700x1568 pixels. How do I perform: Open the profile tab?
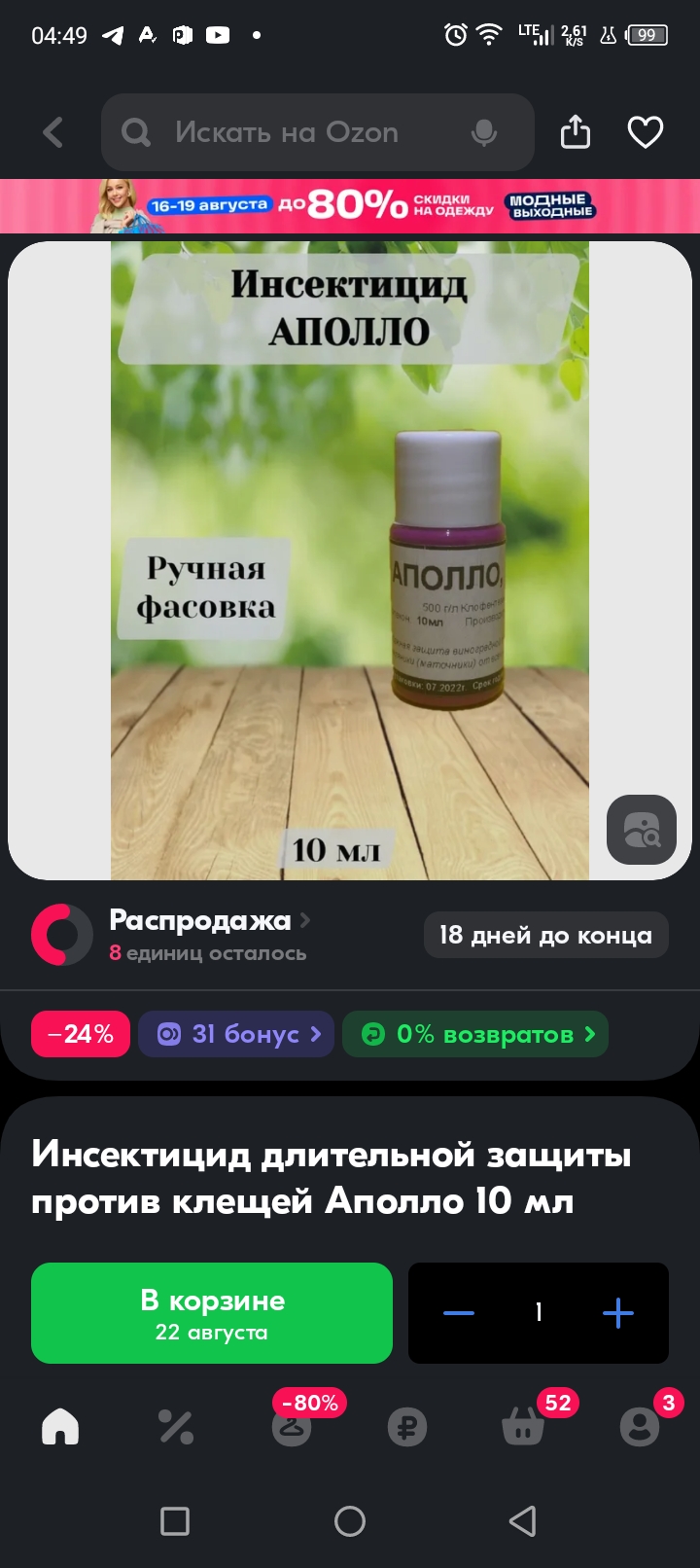(x=639, y=1427)
